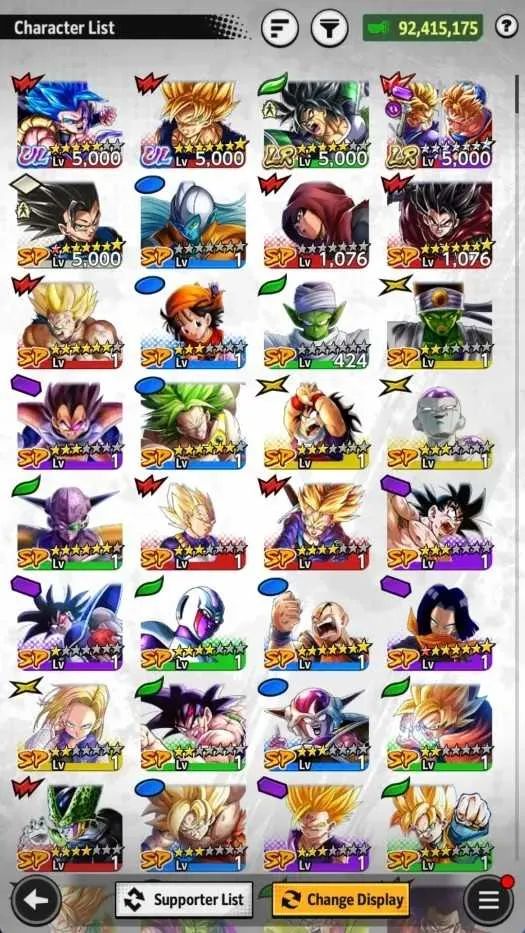The height and width of the screenshot is (933, 525).
Task: Open the Captain Ginyu green-element card
Action: (x=70, y=527)
